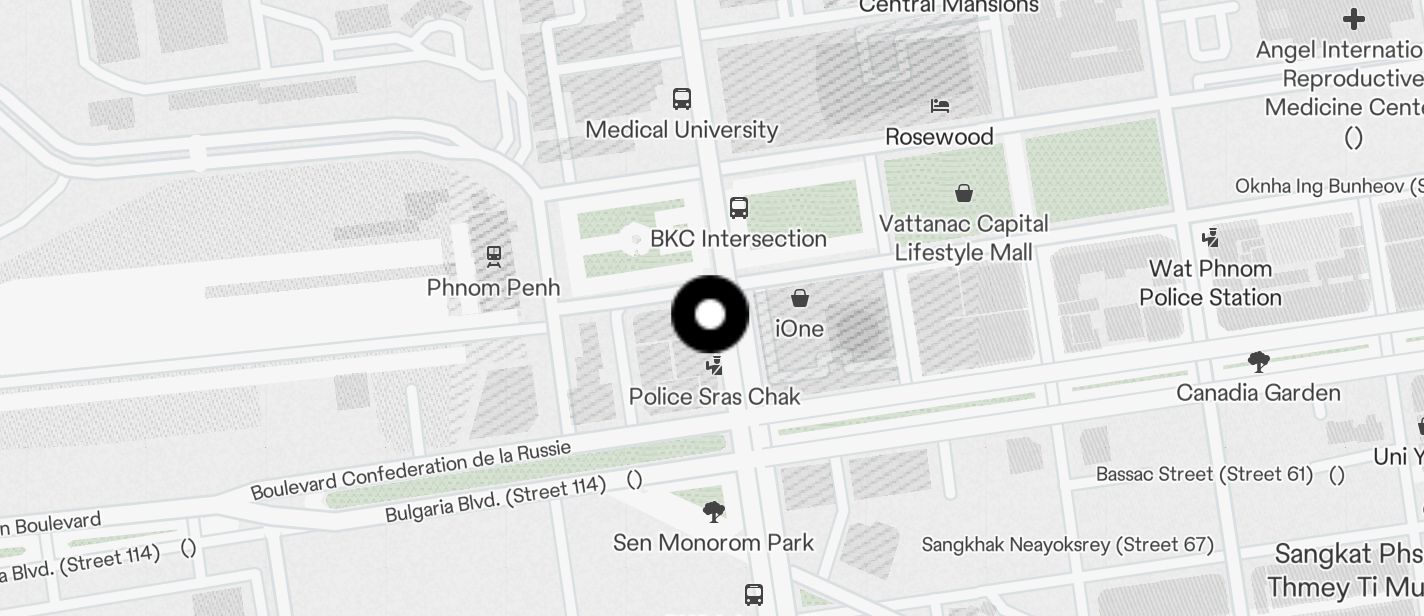Select the Rosewood hotel marker
Image resolution: width=1424 pixels, height=616 pixels.
click(940, 105)
